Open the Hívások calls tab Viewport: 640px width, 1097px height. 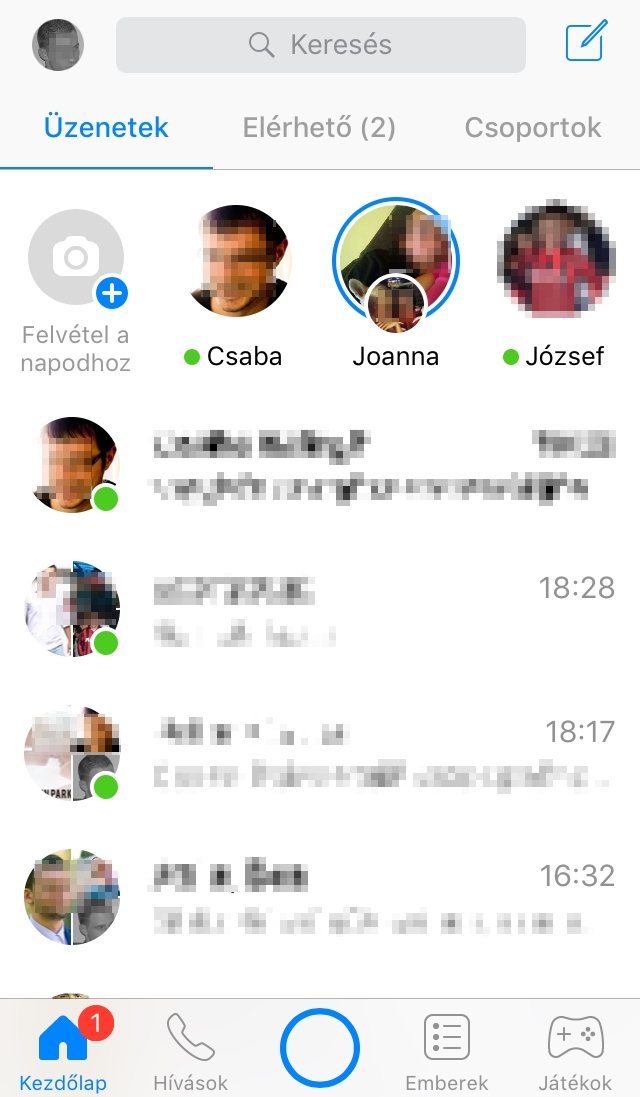click(190, 1050)
